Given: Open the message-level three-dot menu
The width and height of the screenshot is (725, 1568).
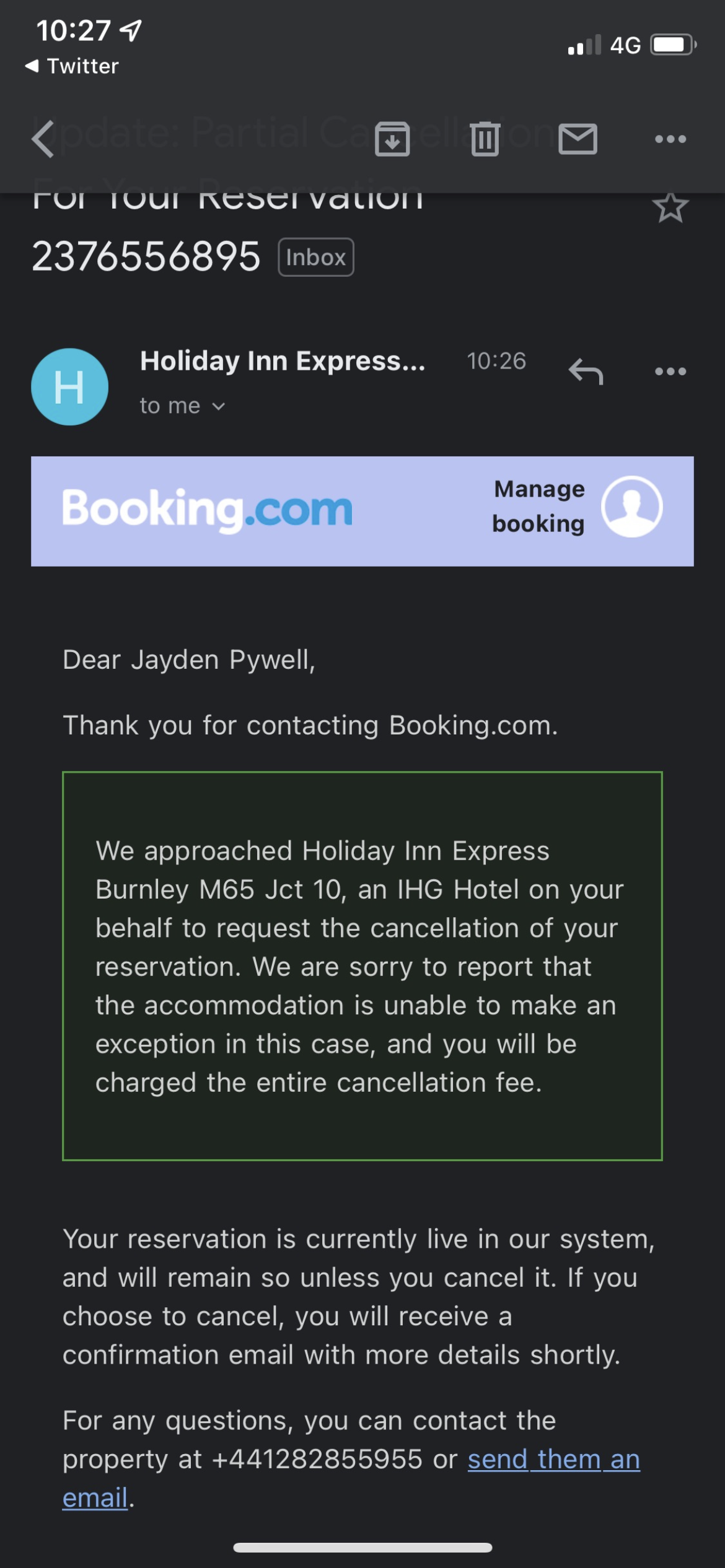Looking at the screenshot, I should click(670, 372).
